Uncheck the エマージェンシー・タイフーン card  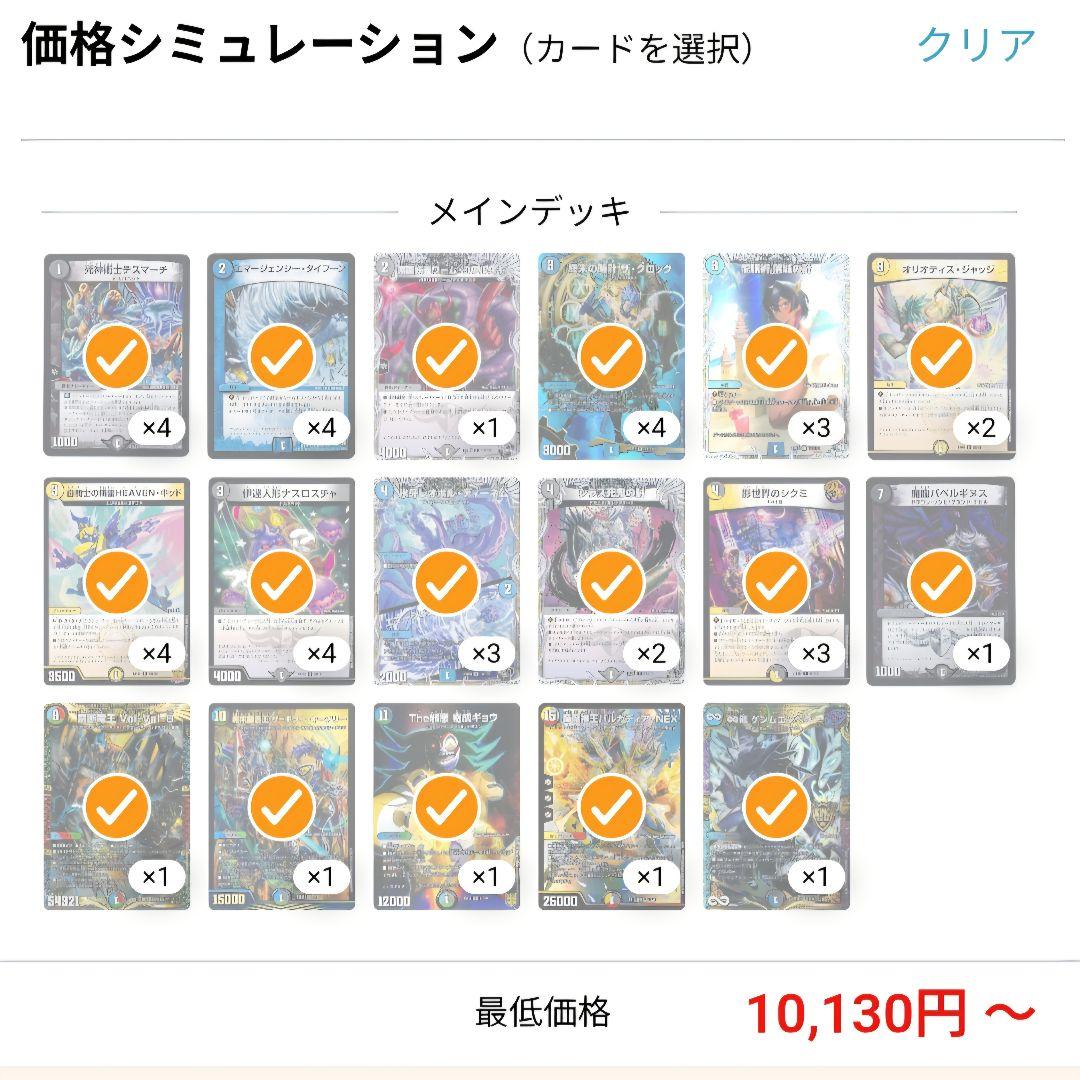coord(282,356)
